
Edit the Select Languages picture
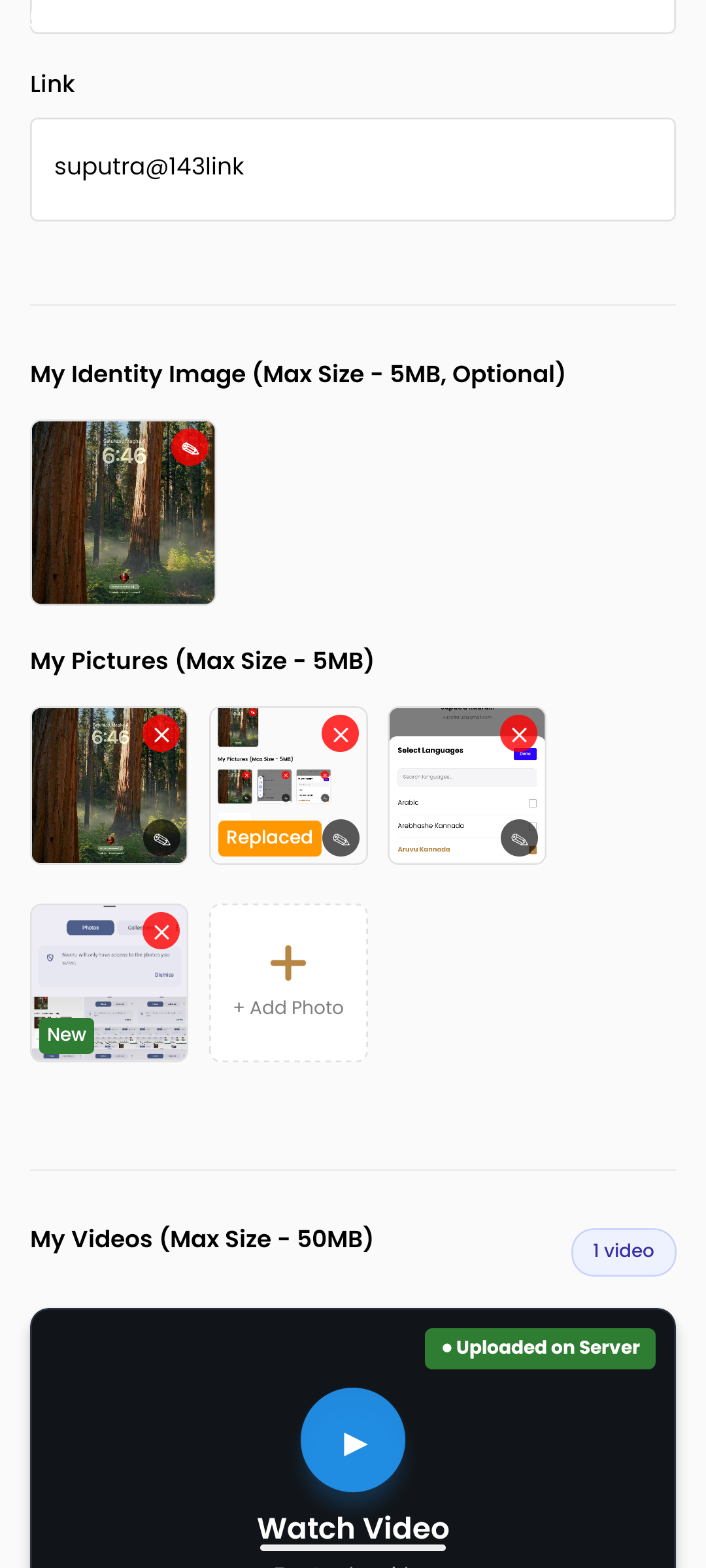[519, 838]
